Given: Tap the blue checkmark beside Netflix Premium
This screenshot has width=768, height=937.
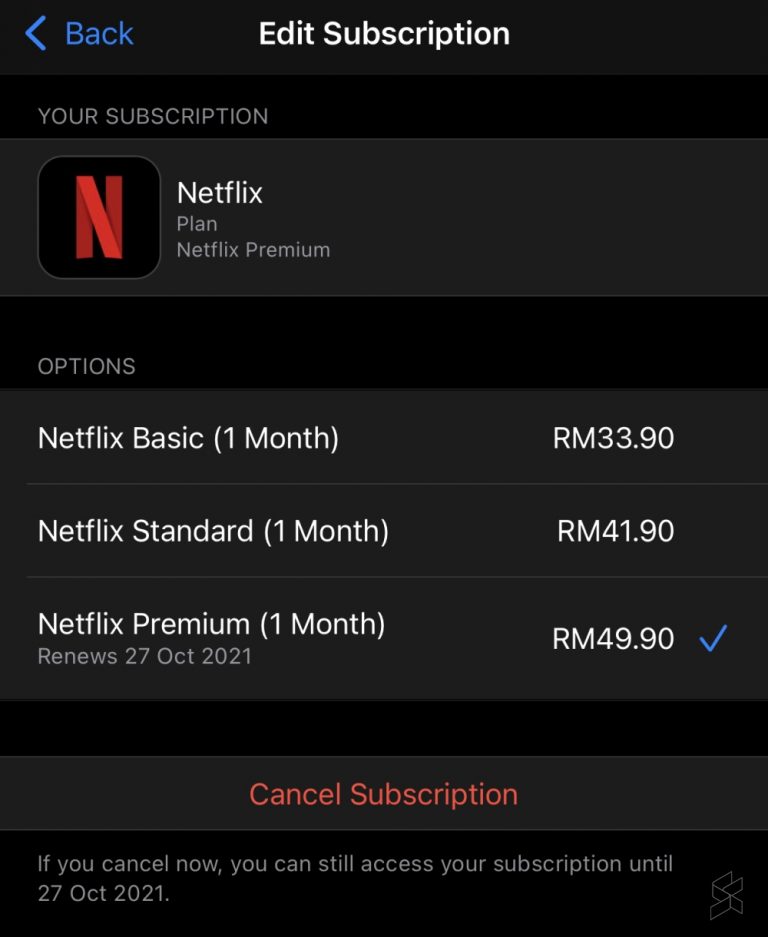Looking at the screenshot, I should coord(714,637).
